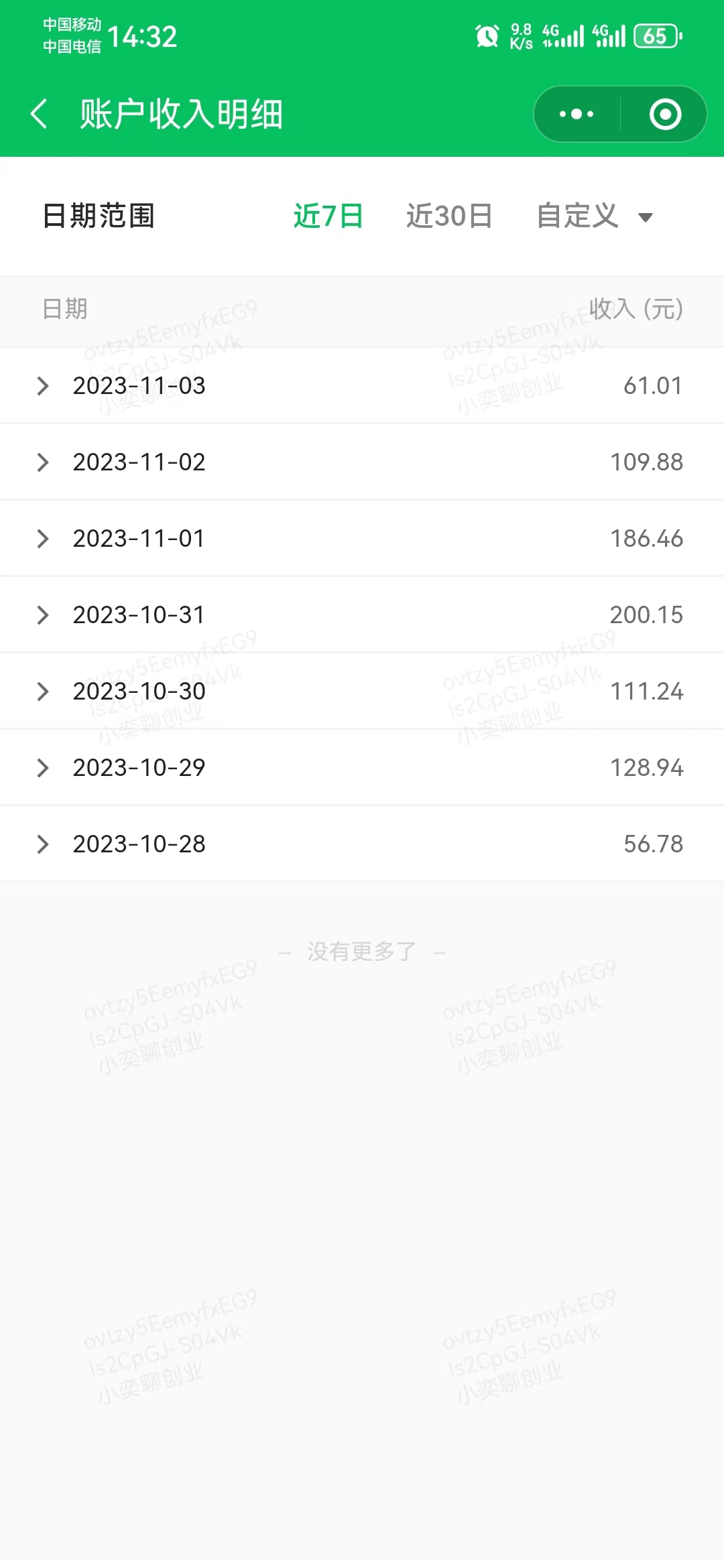Open the mini program three-dot menu
This screenshot has width=724, height=1568.
click(577, 114)
